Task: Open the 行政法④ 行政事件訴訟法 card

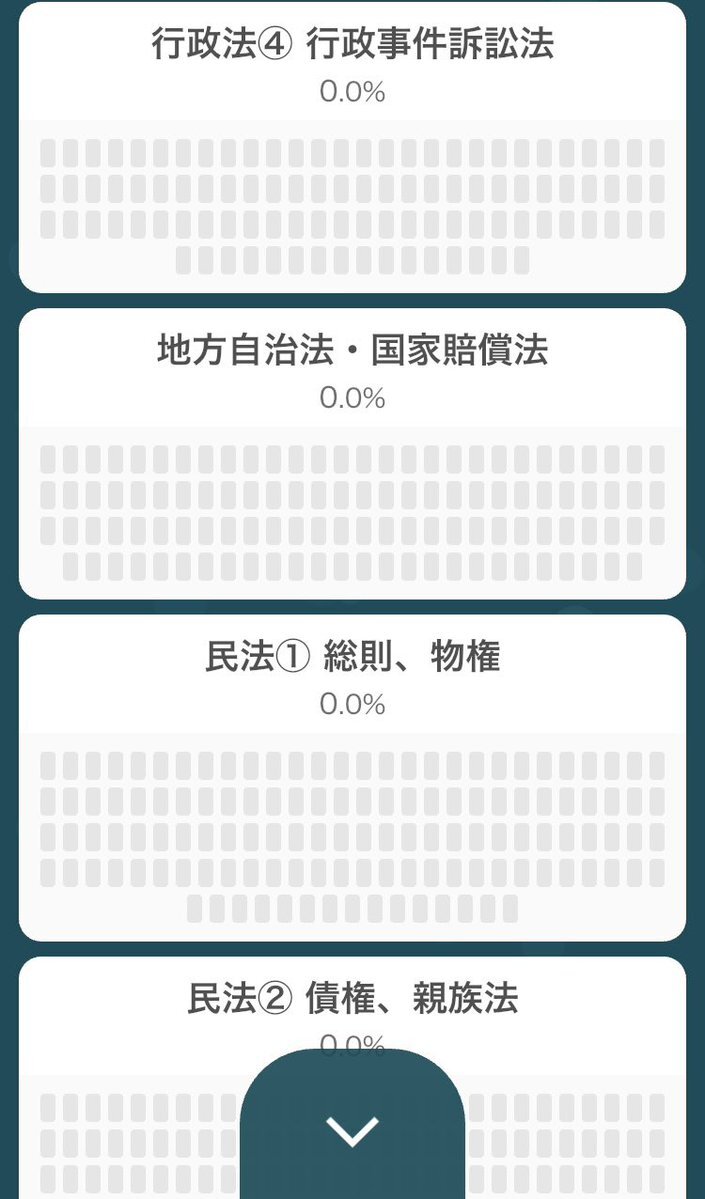Action: (352, 62)
